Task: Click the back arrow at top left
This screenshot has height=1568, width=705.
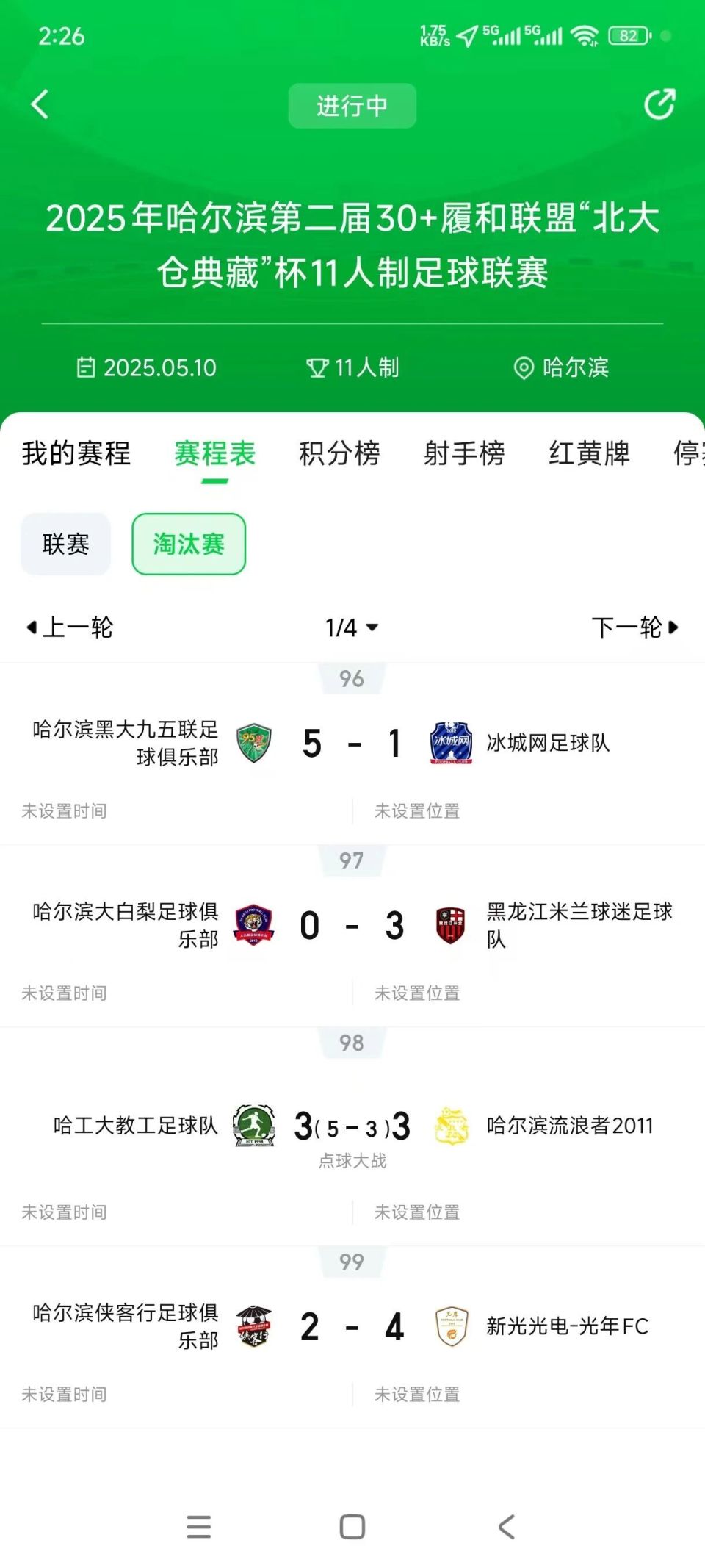Action: pos(38,104)
